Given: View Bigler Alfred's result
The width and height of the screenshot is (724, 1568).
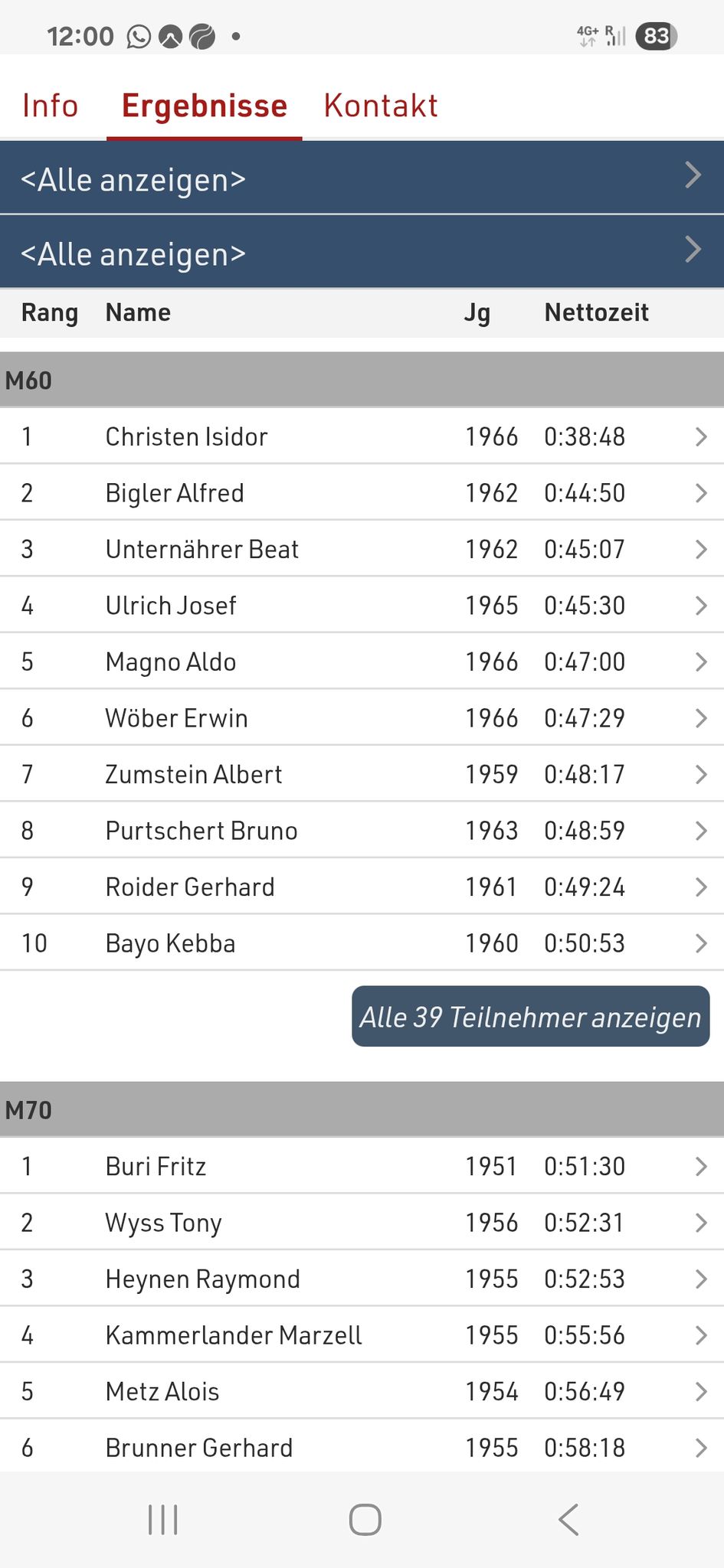Looking at the screenshot, I should [362, 492].
